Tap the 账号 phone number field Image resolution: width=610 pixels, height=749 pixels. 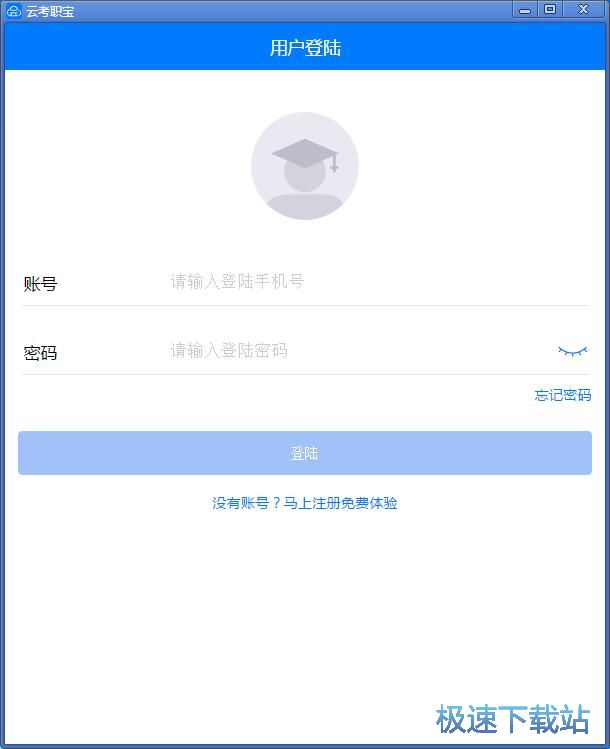pos(370,282)
